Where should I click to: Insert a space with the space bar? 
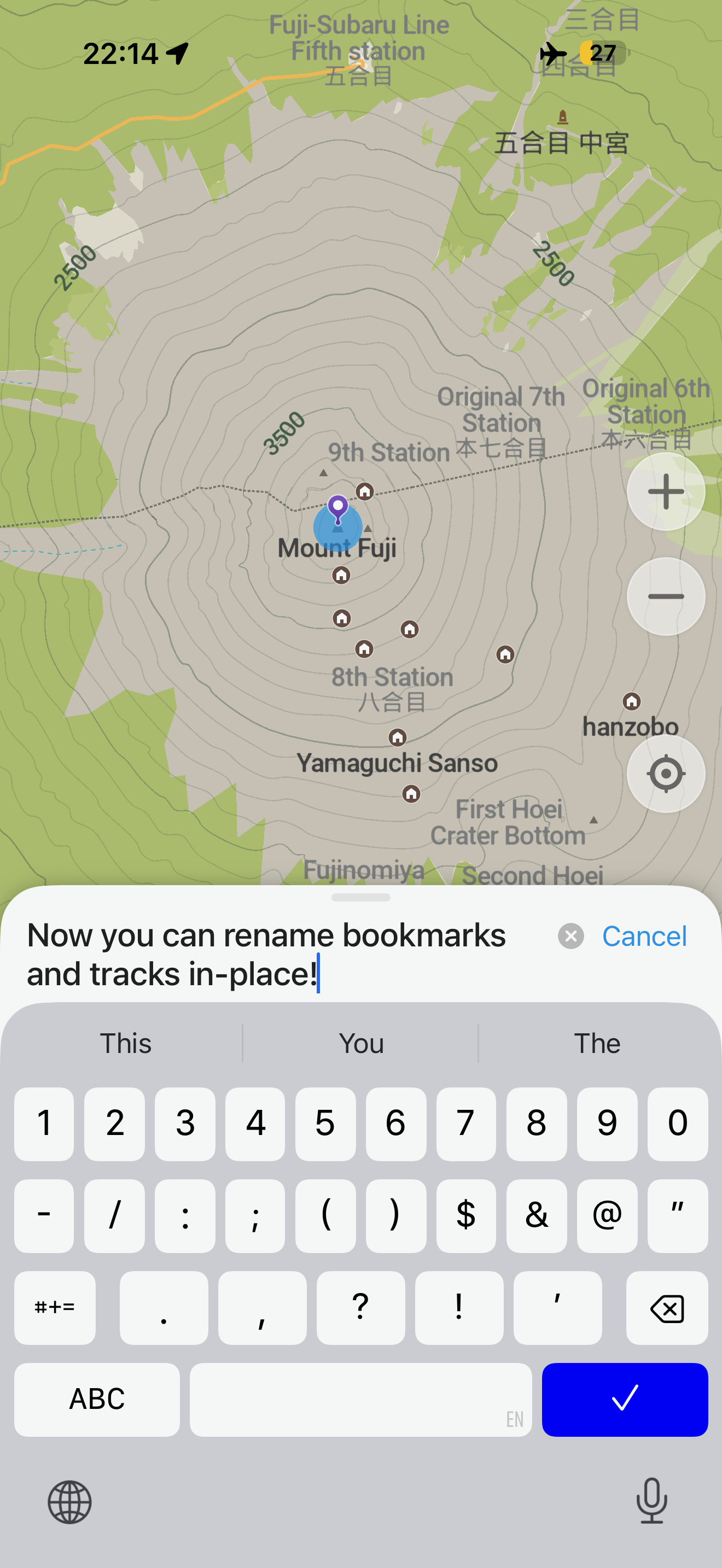click(x=360, y=1399)
